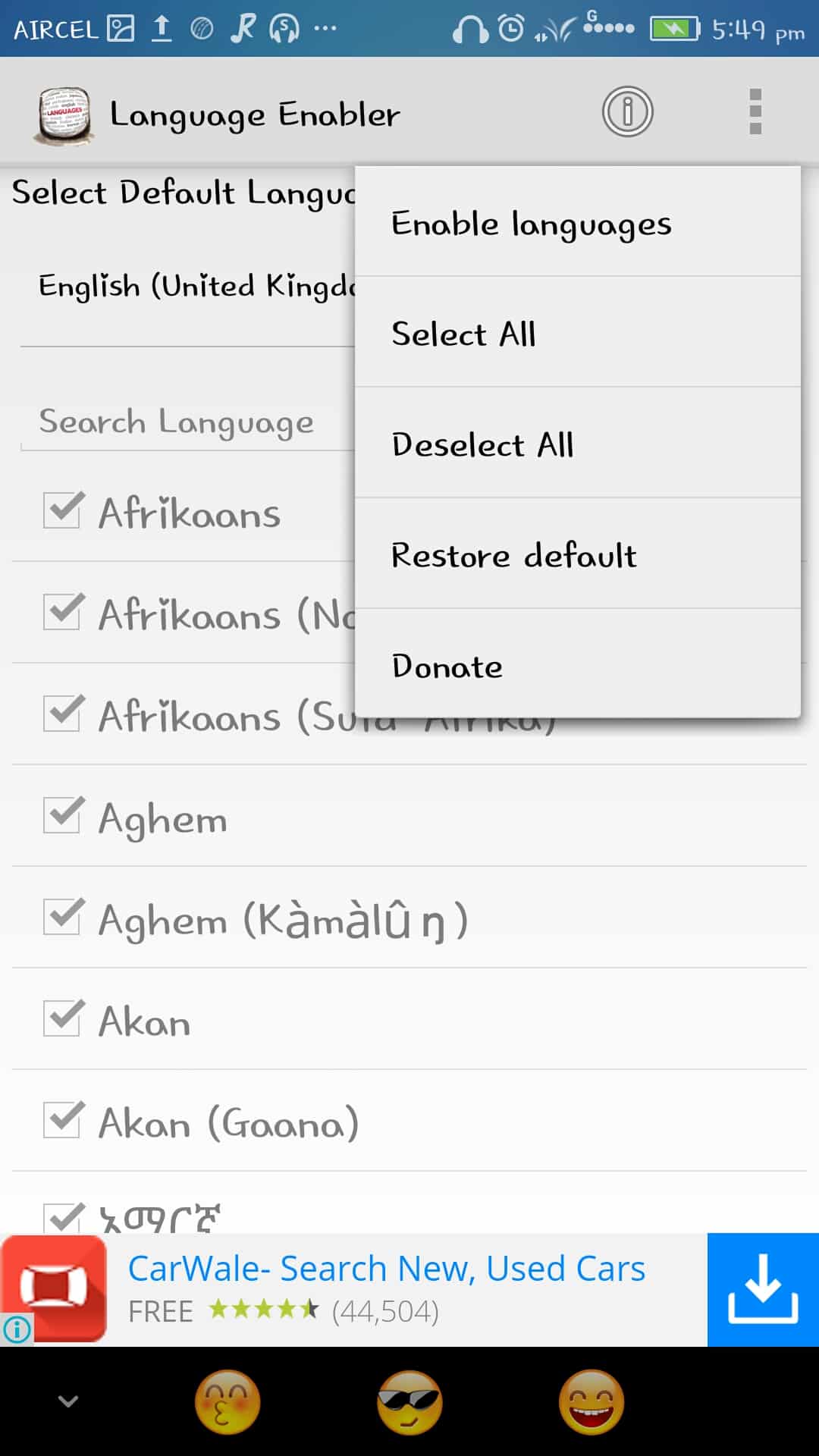Select All languages from the menu
819x1456 pixels.
578,332
